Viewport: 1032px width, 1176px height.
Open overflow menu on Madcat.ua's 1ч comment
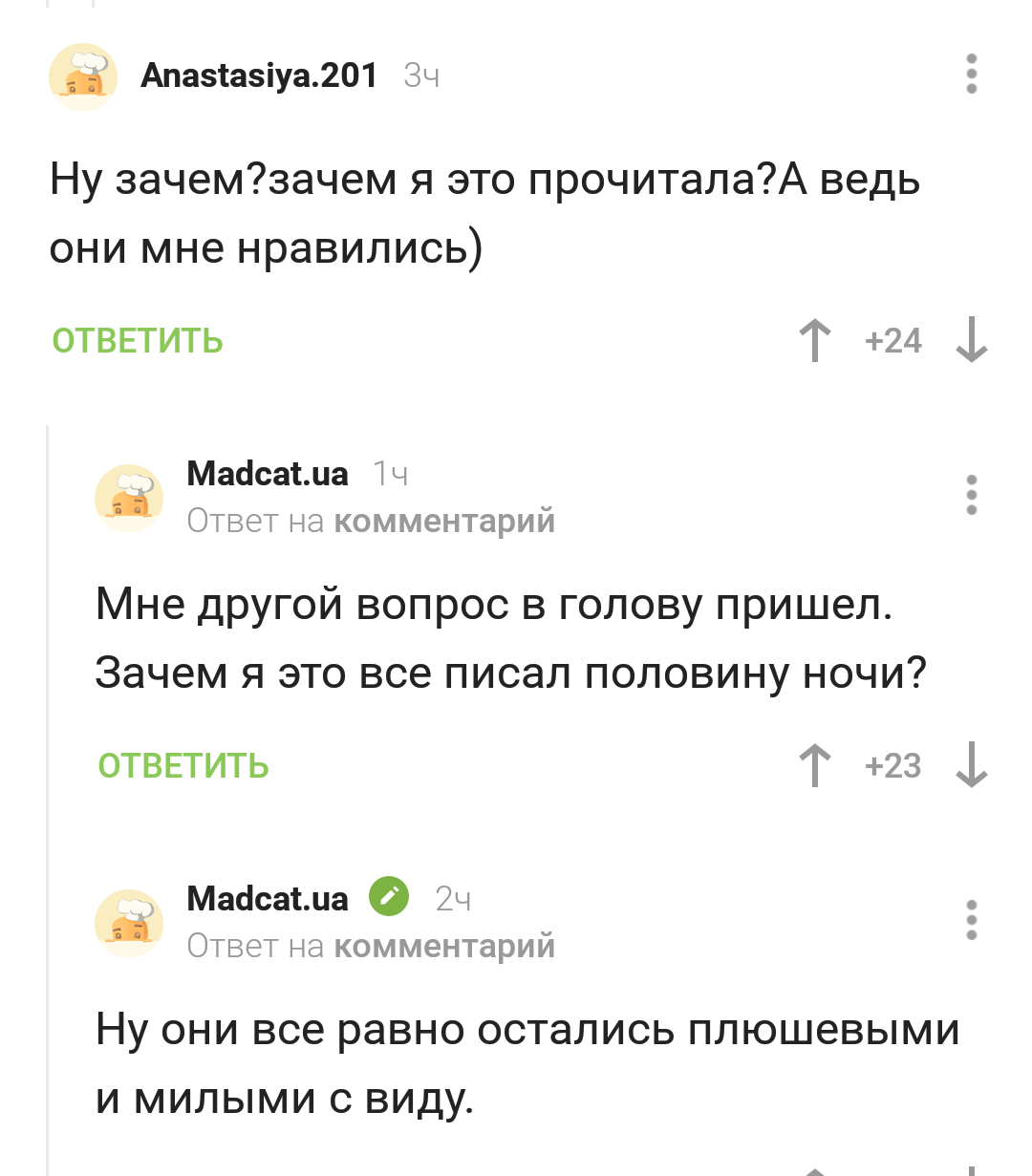click(x=971, y=496)
